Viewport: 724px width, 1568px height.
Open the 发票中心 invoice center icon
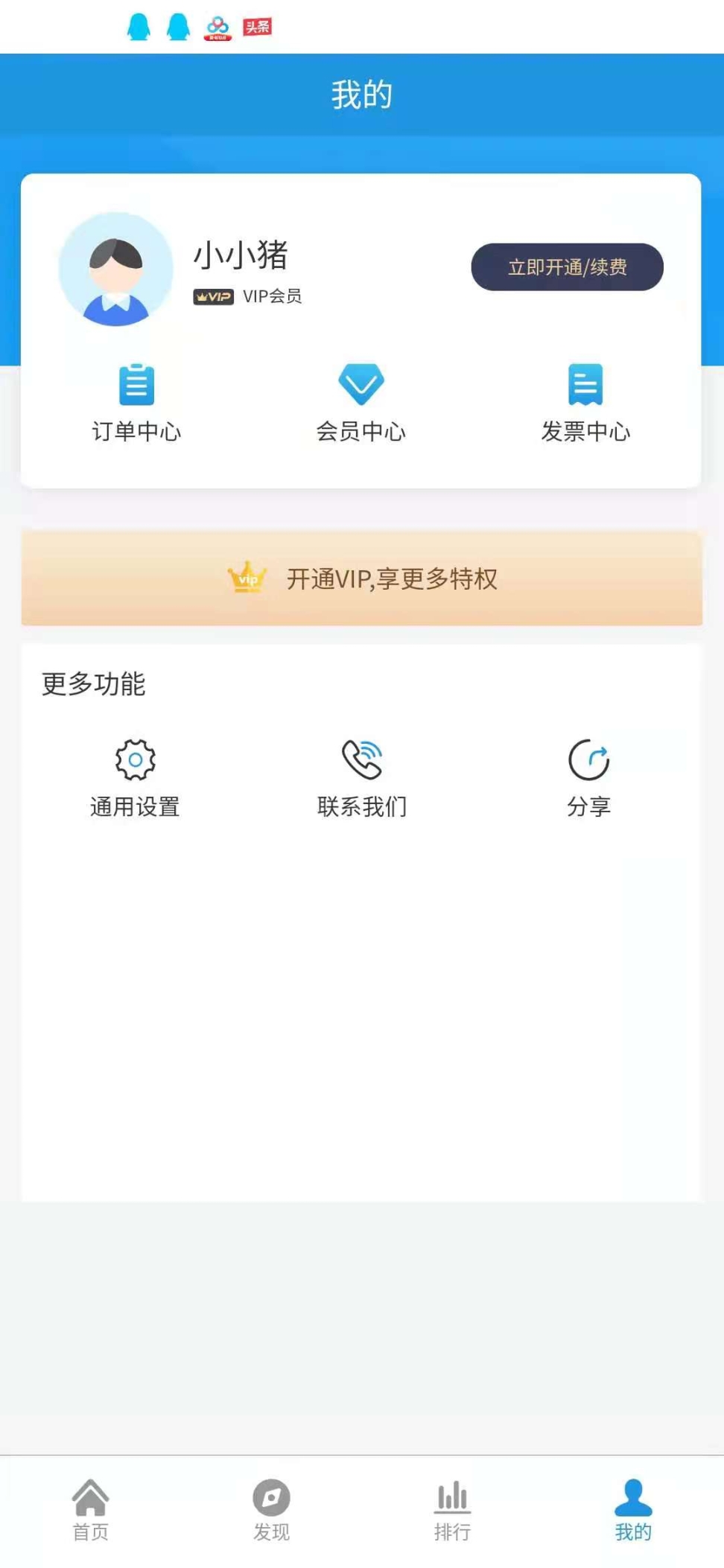(x=587, y=402)
